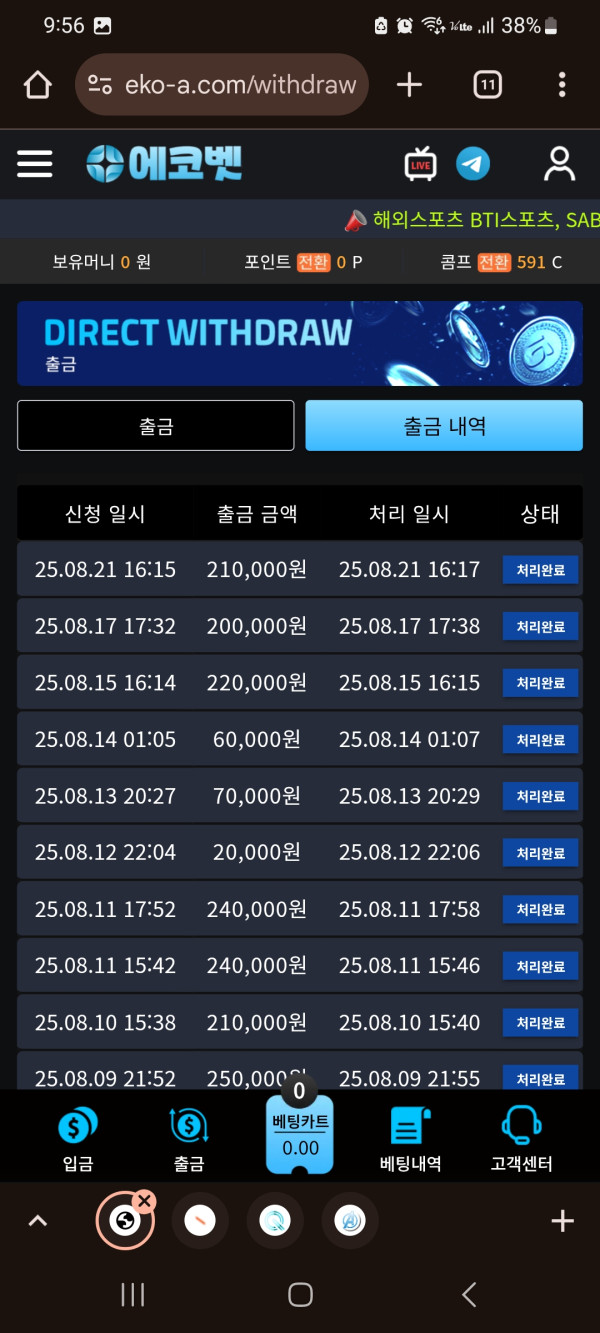The height and width of the screenshot is (1333, 600).
Task: Open the browser overflow menu
Action: tap(562, 85)
